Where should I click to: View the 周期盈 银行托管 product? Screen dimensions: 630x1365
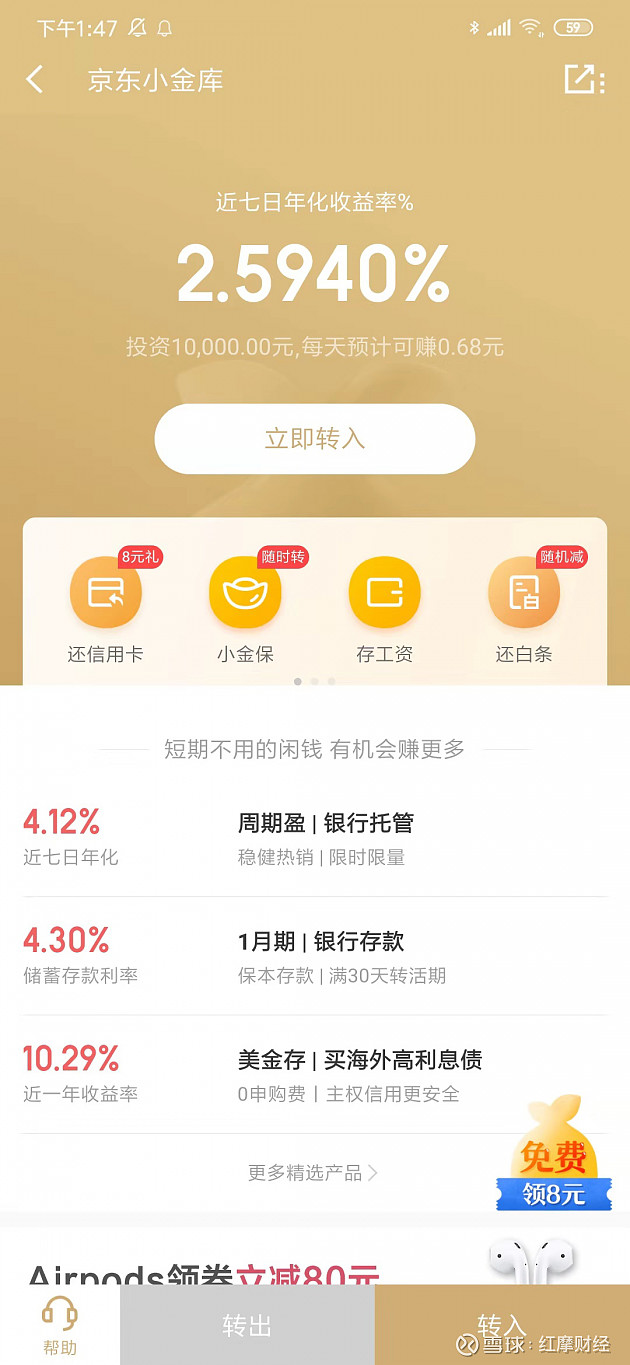[x=314, y=838]
